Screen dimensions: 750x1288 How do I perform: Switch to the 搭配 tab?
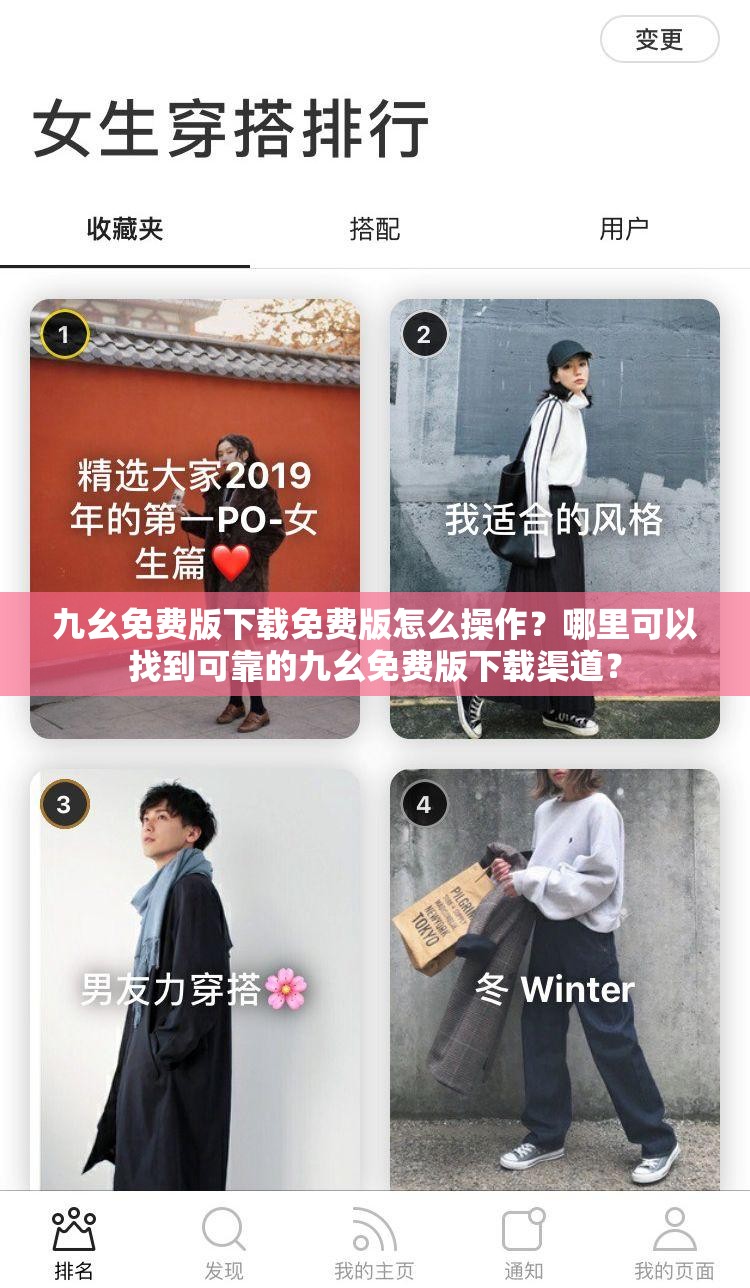pos(375,229)
